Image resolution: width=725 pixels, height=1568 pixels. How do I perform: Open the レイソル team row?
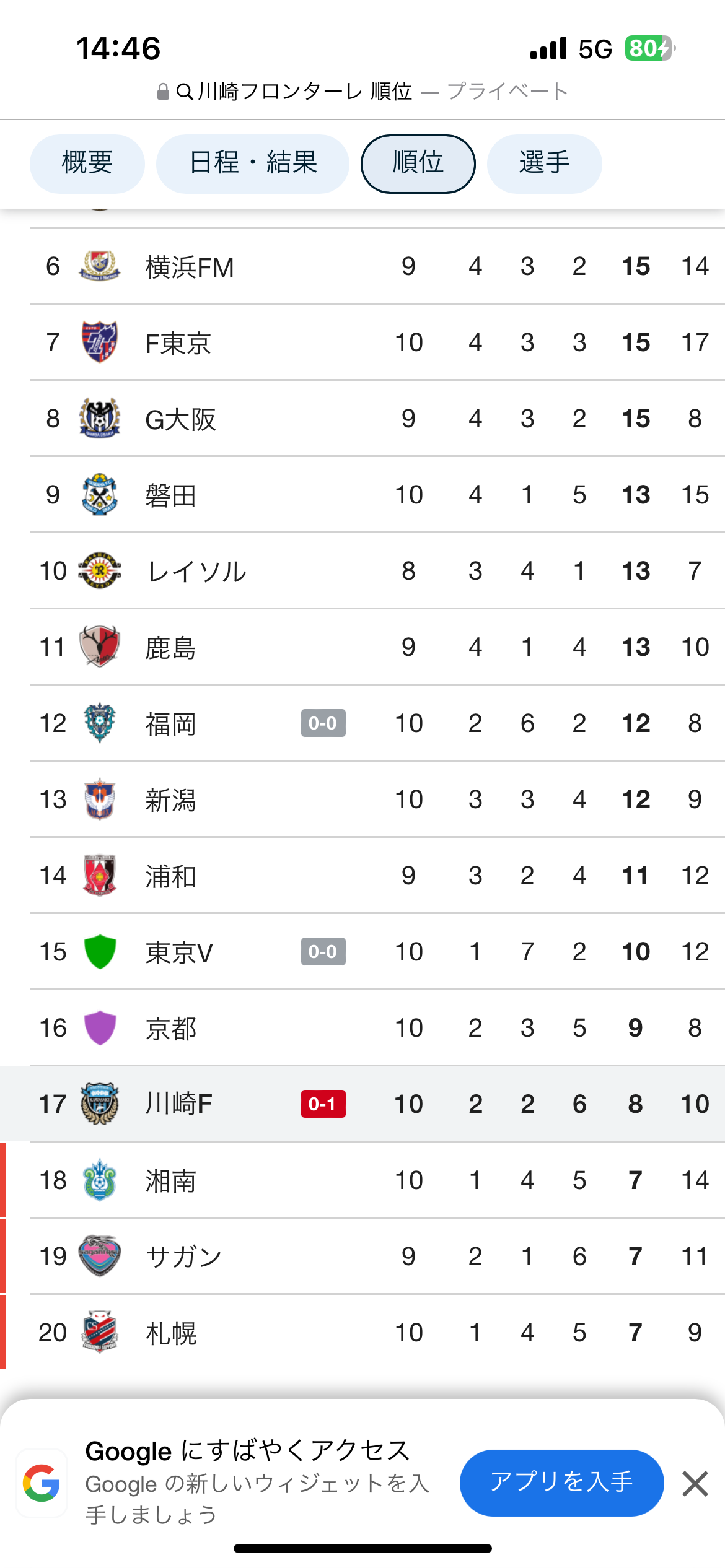377,571
